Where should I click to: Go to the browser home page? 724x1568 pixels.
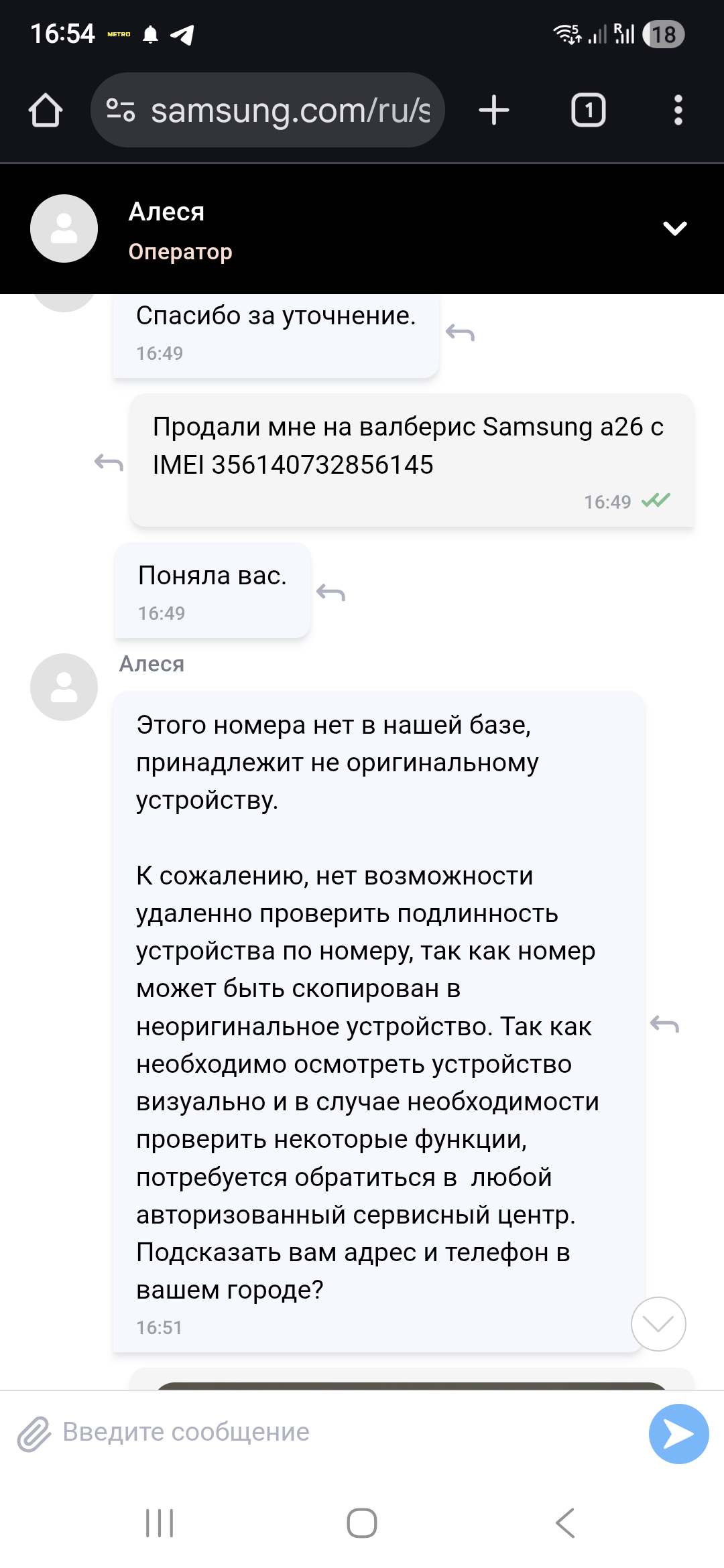[46, 111]
